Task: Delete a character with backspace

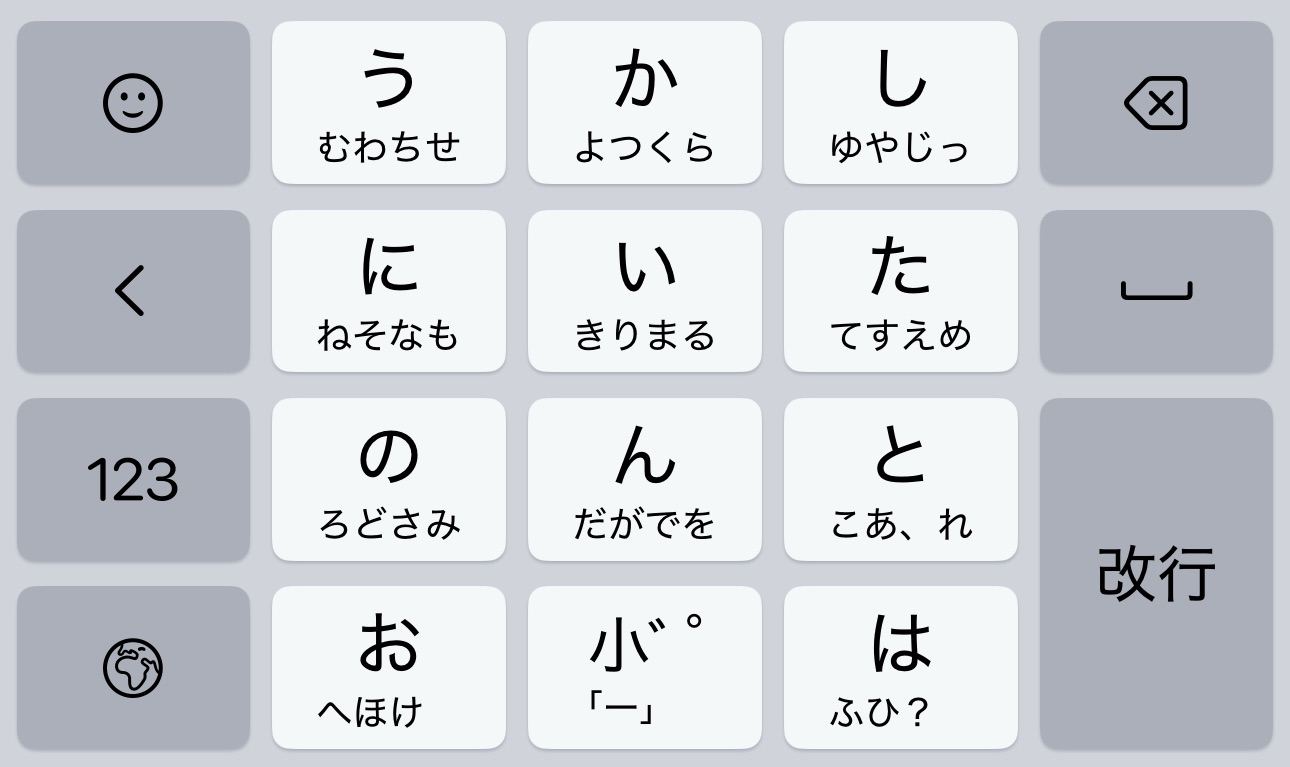Action: 1156,103
